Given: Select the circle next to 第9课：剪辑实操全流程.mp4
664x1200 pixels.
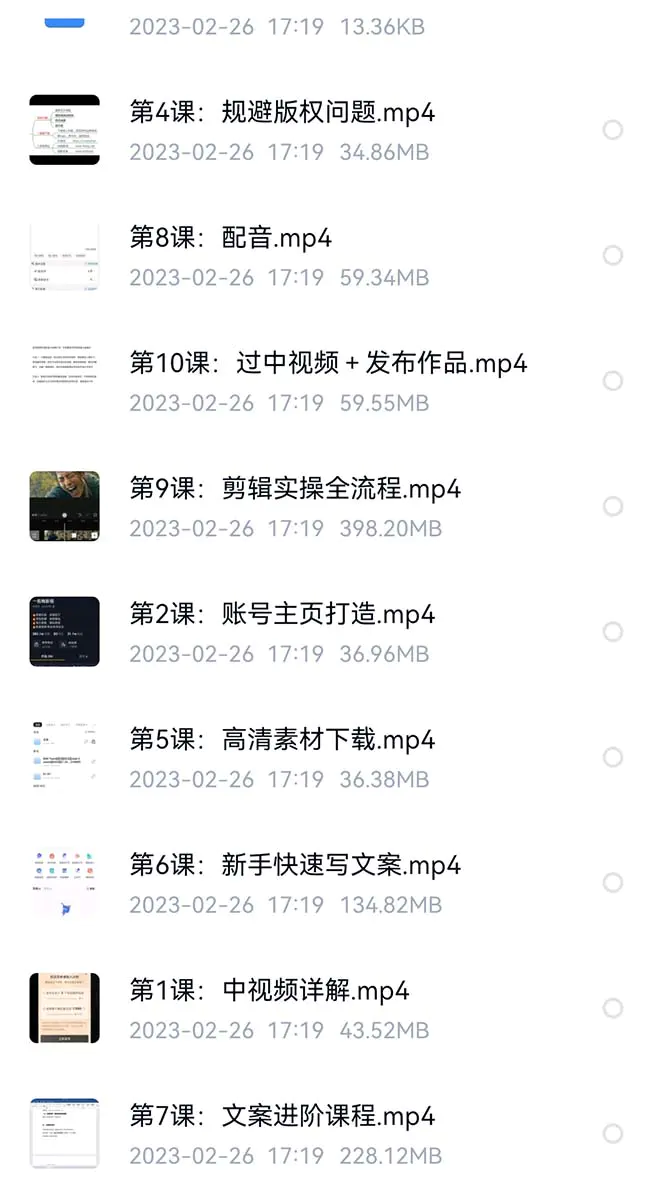Looking at the screenshot, I should pyautogui.click(x=613, y=506).
